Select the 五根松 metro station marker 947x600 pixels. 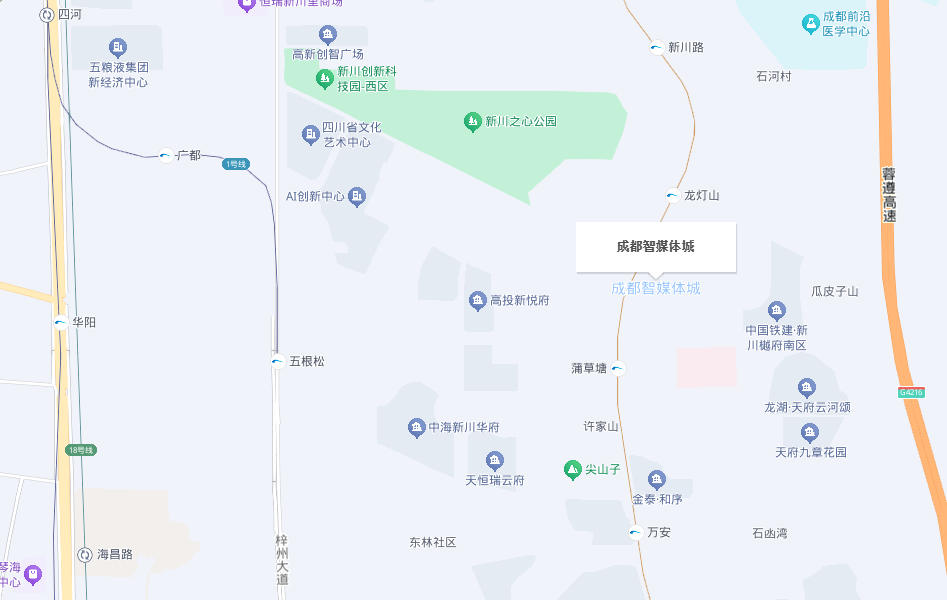pyautogui.click(x=277, y=361)
